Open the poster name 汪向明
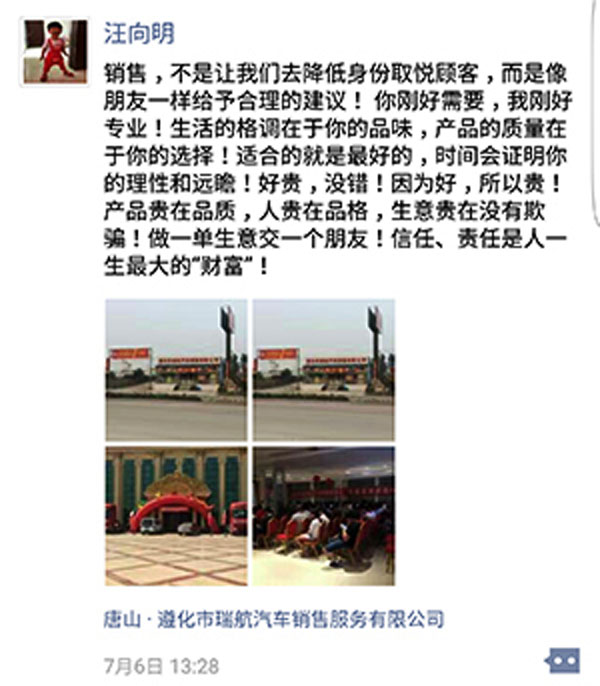The height and width of the screenshot is (686, 600). pos(139,34)
